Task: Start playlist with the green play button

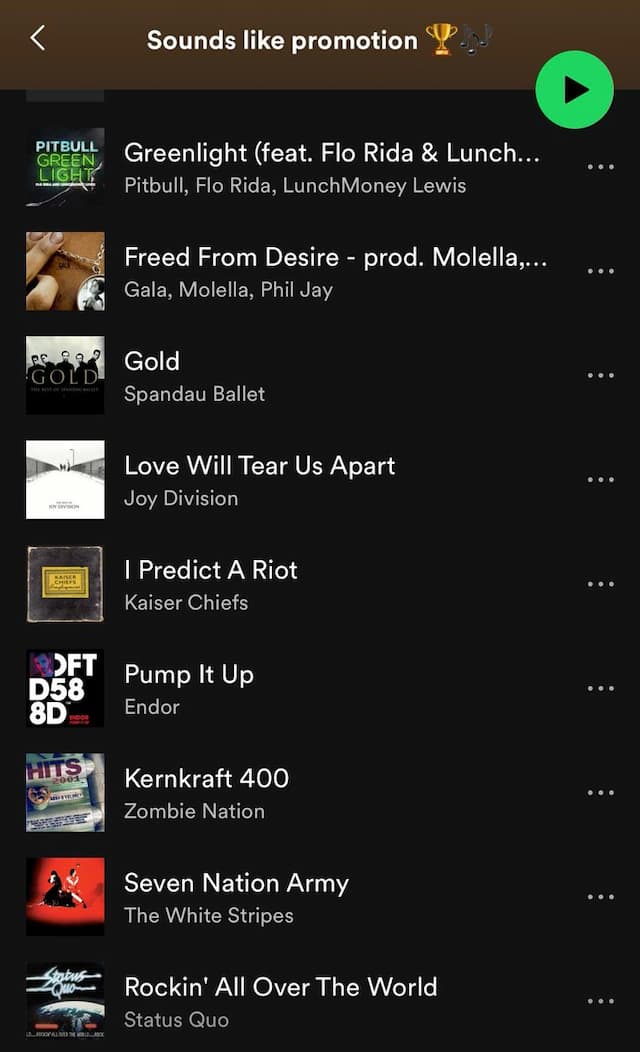Action: point(574,90)
